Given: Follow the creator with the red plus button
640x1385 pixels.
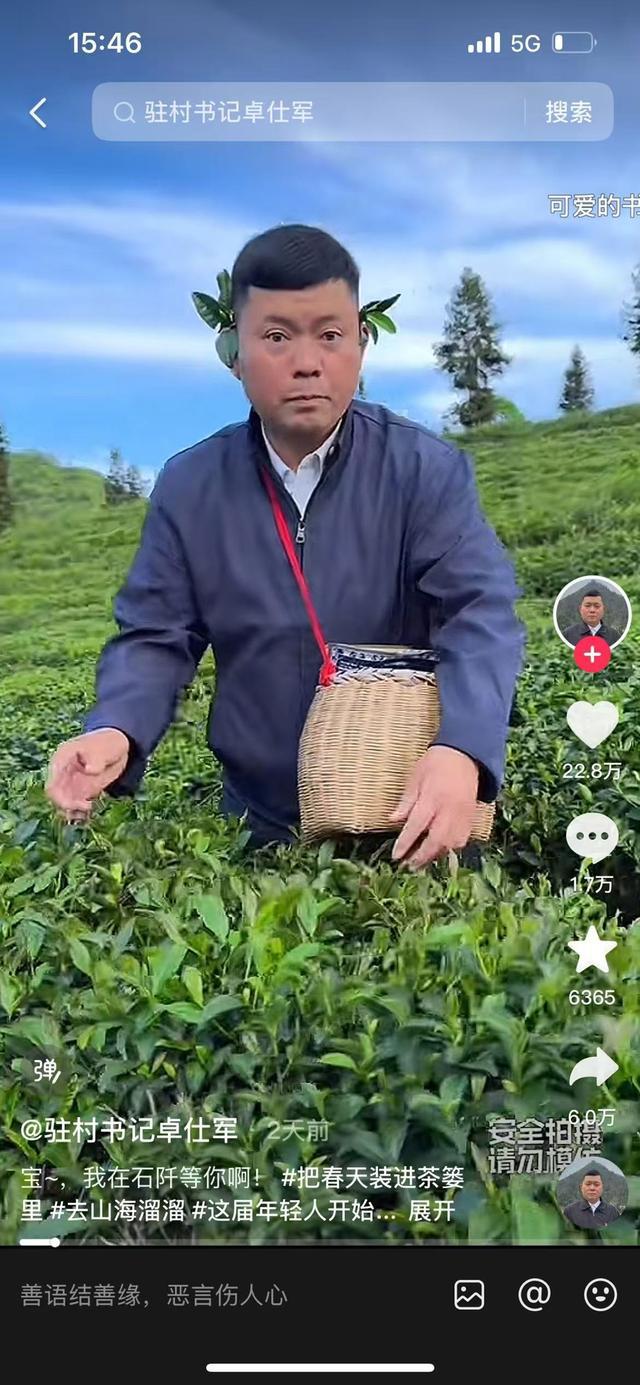Looking at the screenshot, I should [x=592, y=655].
